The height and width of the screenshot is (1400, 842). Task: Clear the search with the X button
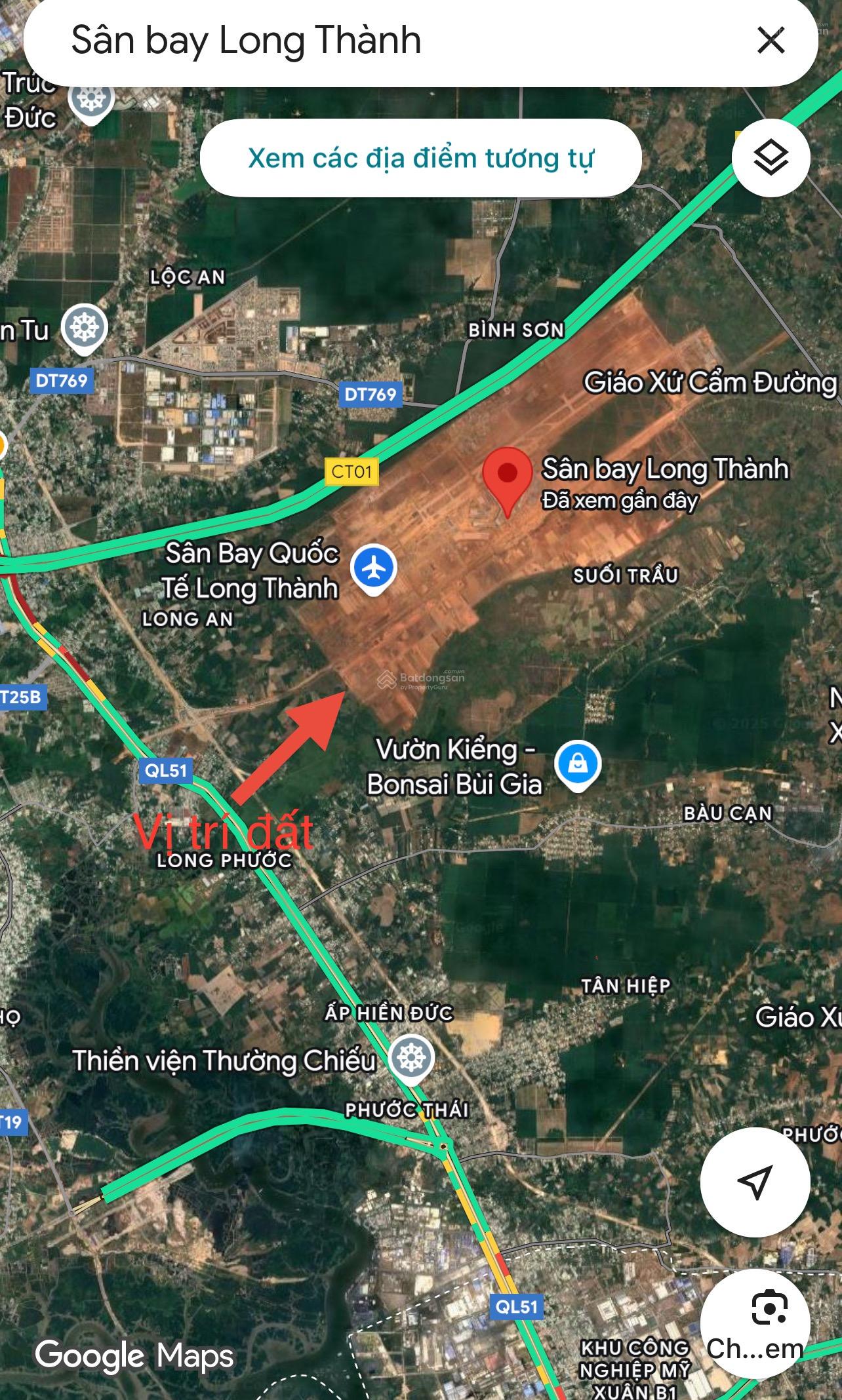[x=773, y=41]
